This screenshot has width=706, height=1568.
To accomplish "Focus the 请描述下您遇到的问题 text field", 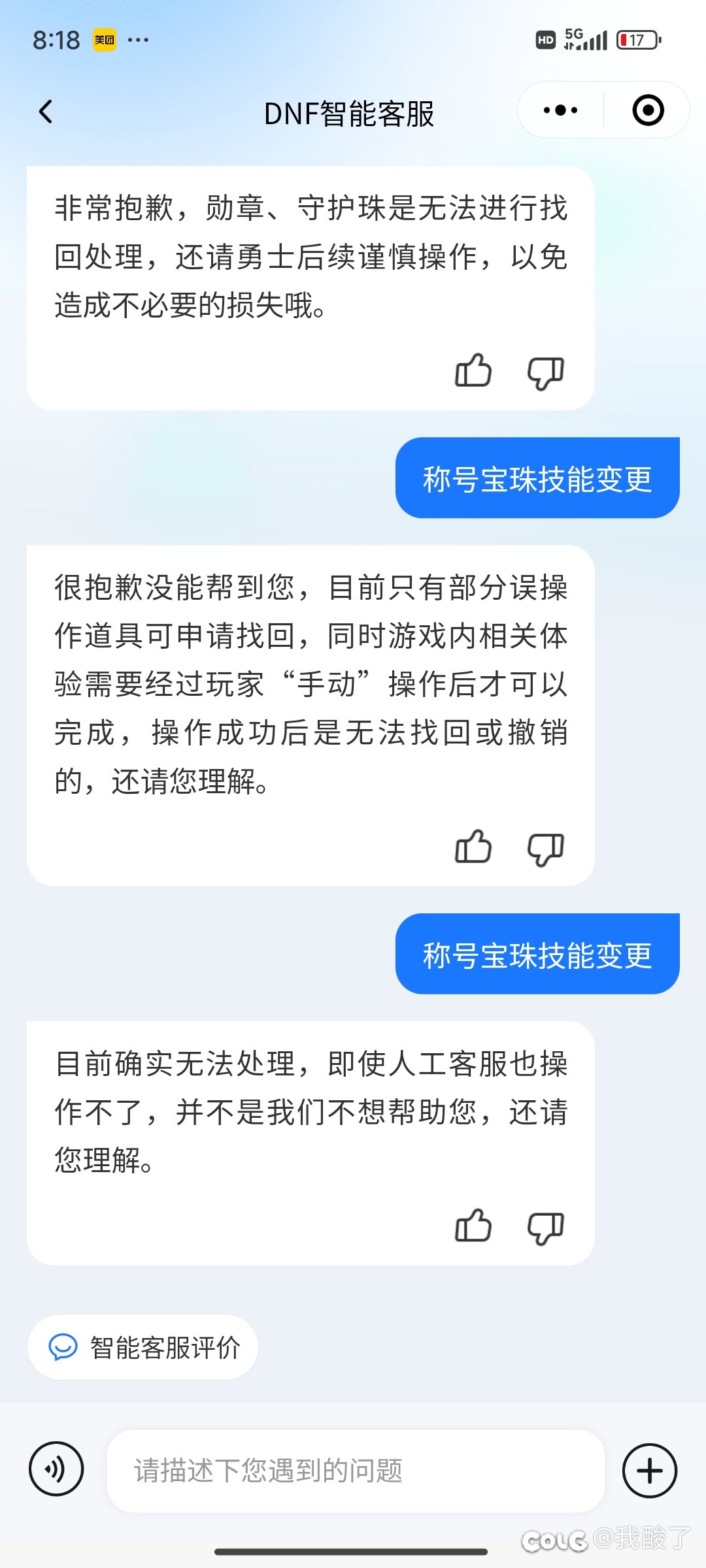I will click(x=355, y=1471).
